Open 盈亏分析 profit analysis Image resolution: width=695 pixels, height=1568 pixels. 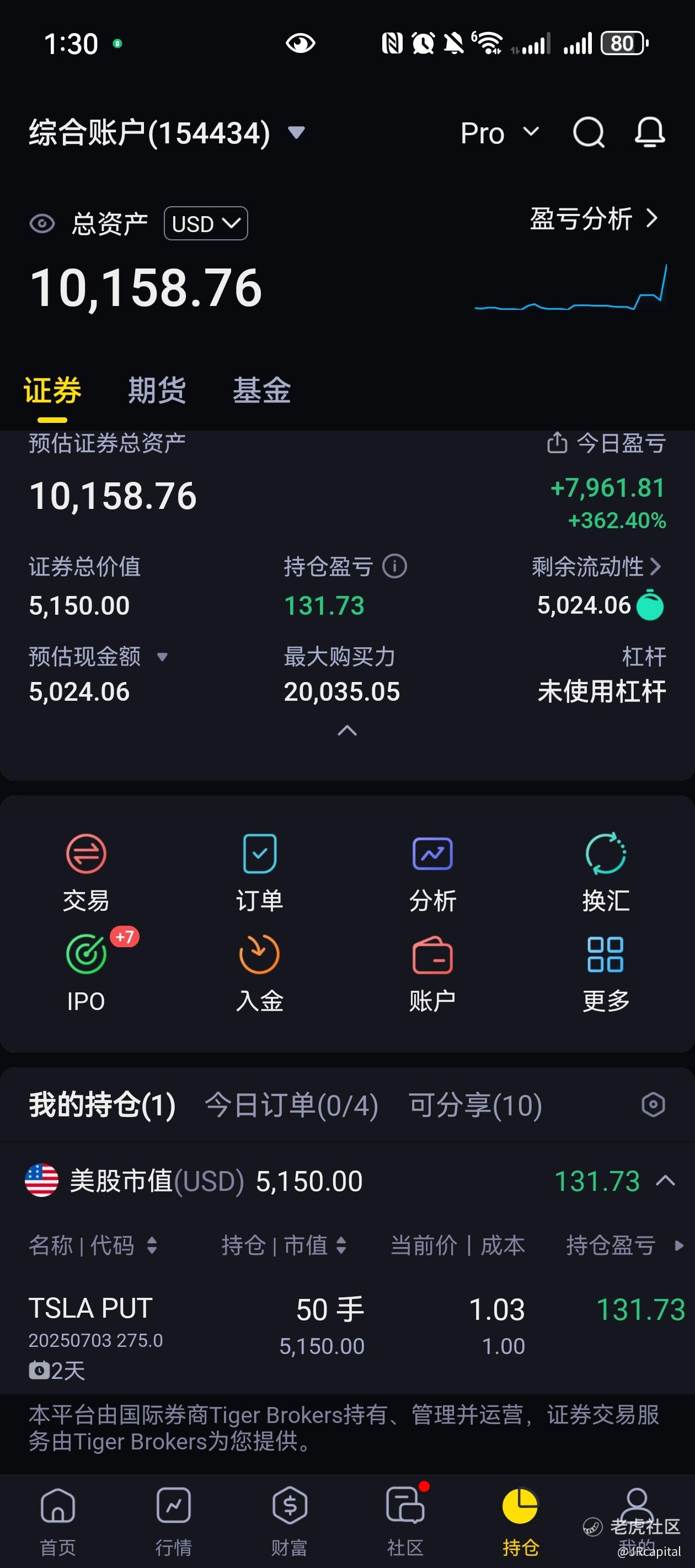[594, 218]
